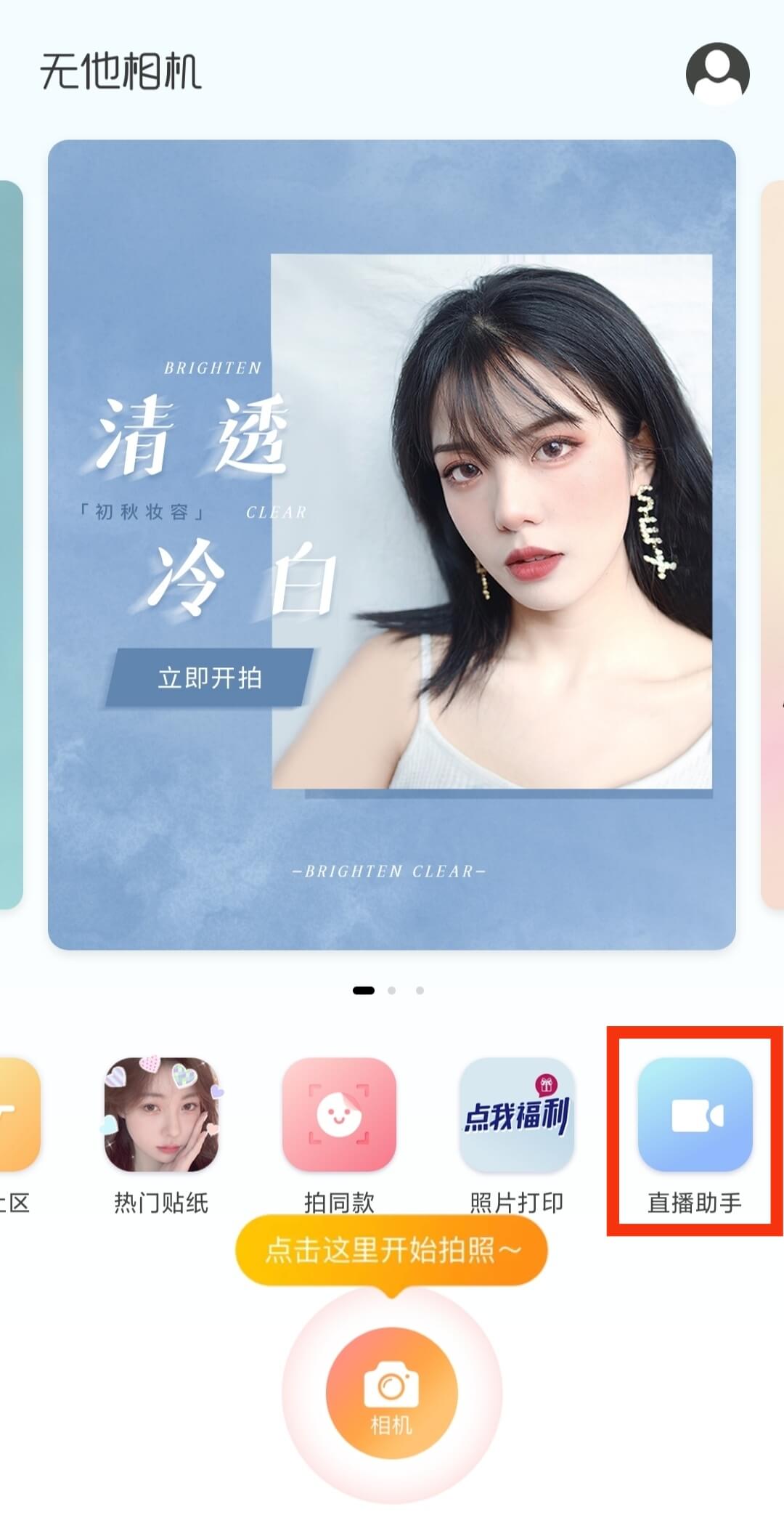The width and height of the screenshot is (784, 1536).
Task: Open 照片打印 photo printing
Action: coord(516,1115)
